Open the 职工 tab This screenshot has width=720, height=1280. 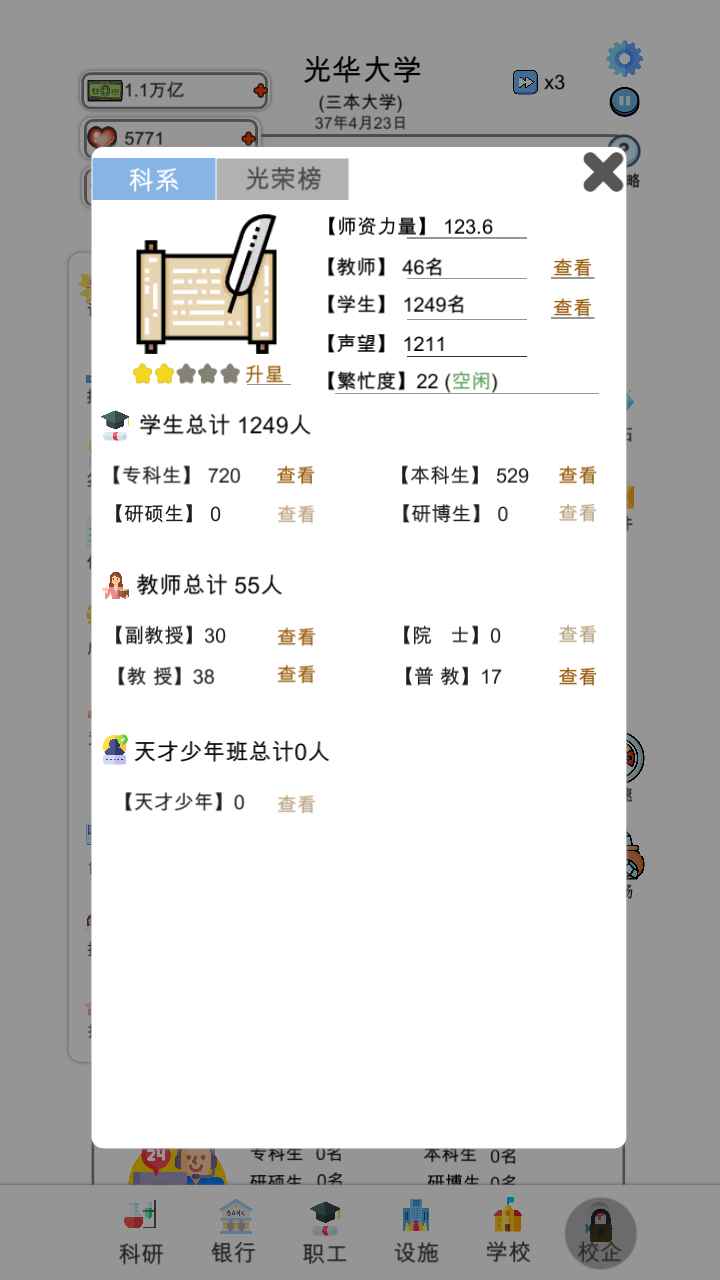(325, 1233)
